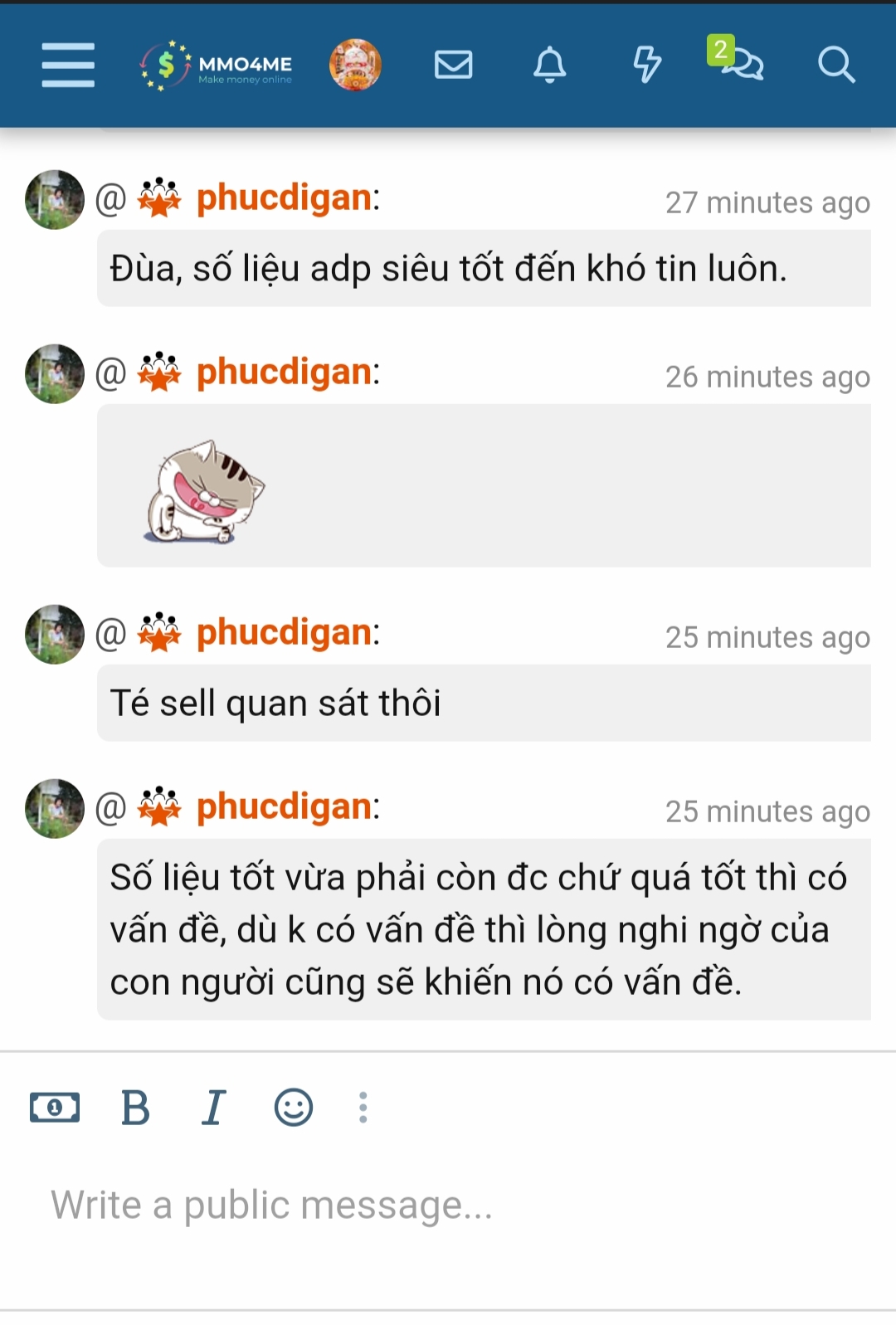Open the site search
The width and height of the screenshot is (896, 1325).
[x=835, y=65]
